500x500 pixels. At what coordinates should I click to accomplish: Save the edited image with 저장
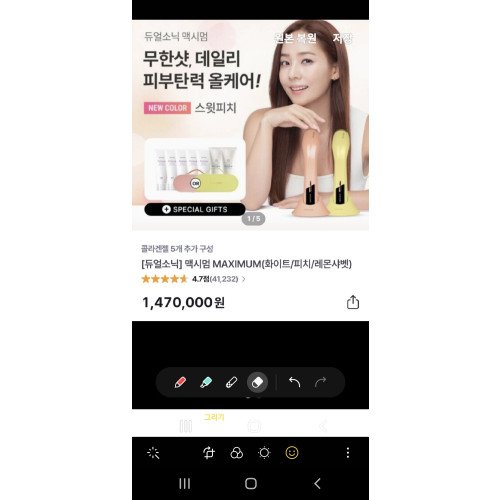[342, 38]
